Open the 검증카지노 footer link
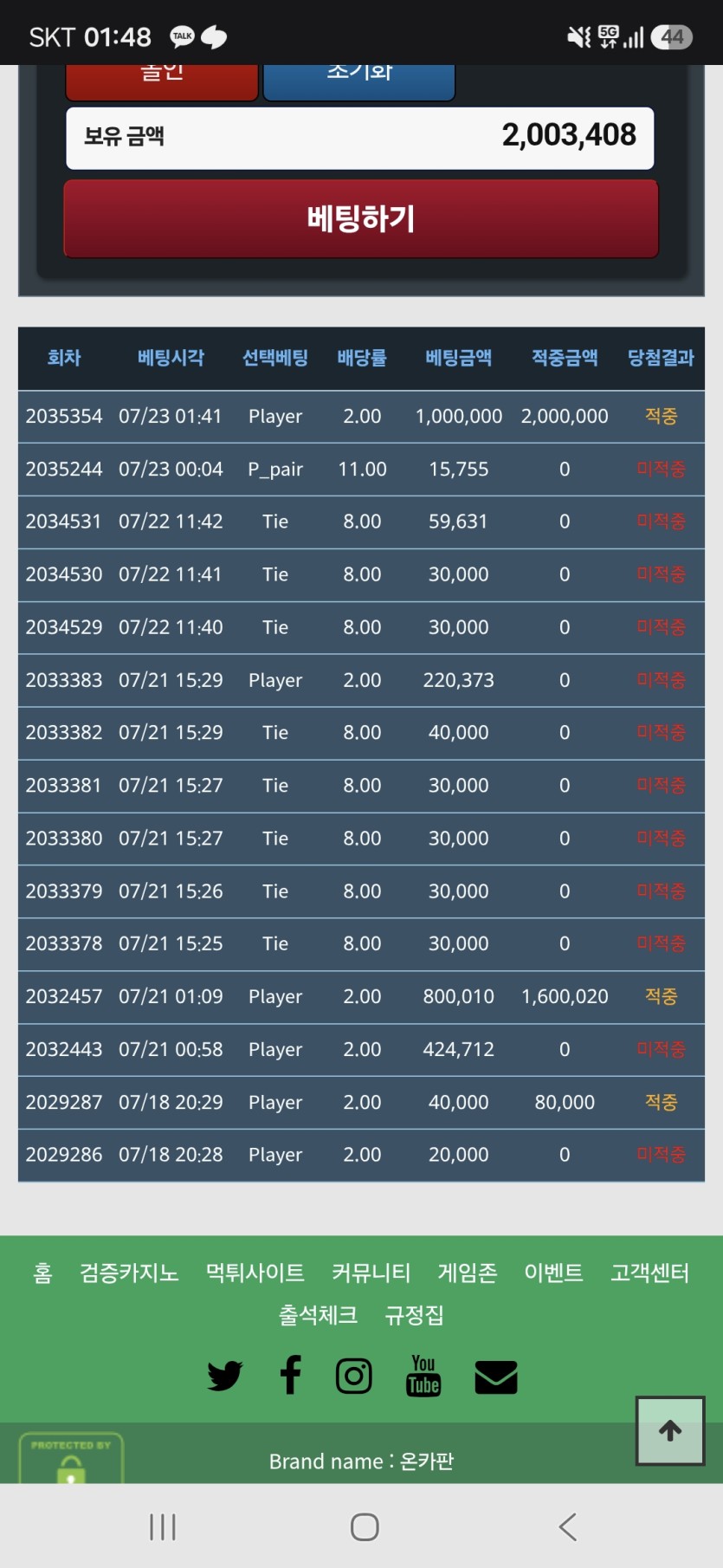723x1568 pixels. 129,1273
